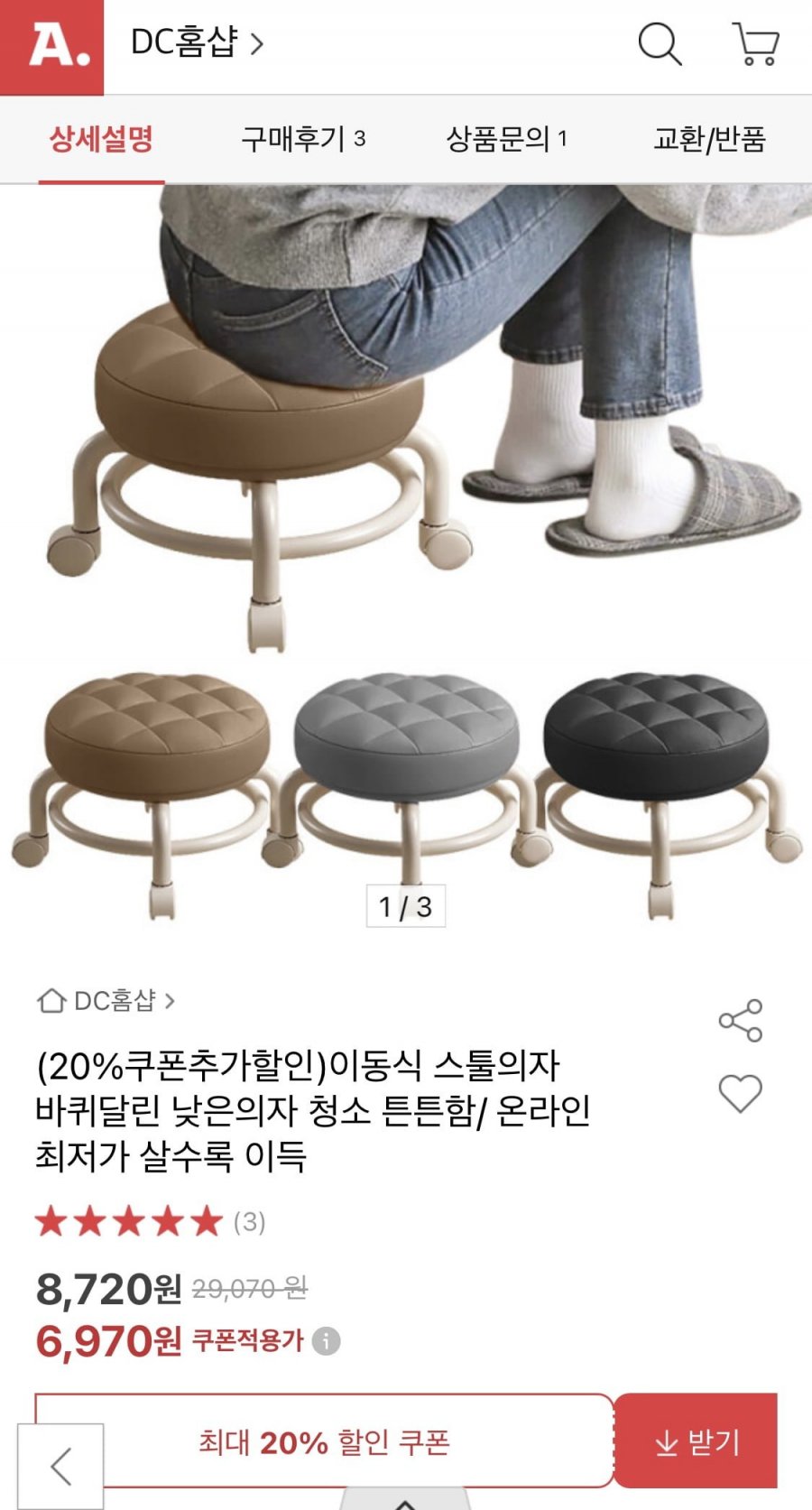Screen dimensions: 812x1510
Task: Open the 최대 20% 할인 쿠폰 banner
Action: 325,1441
